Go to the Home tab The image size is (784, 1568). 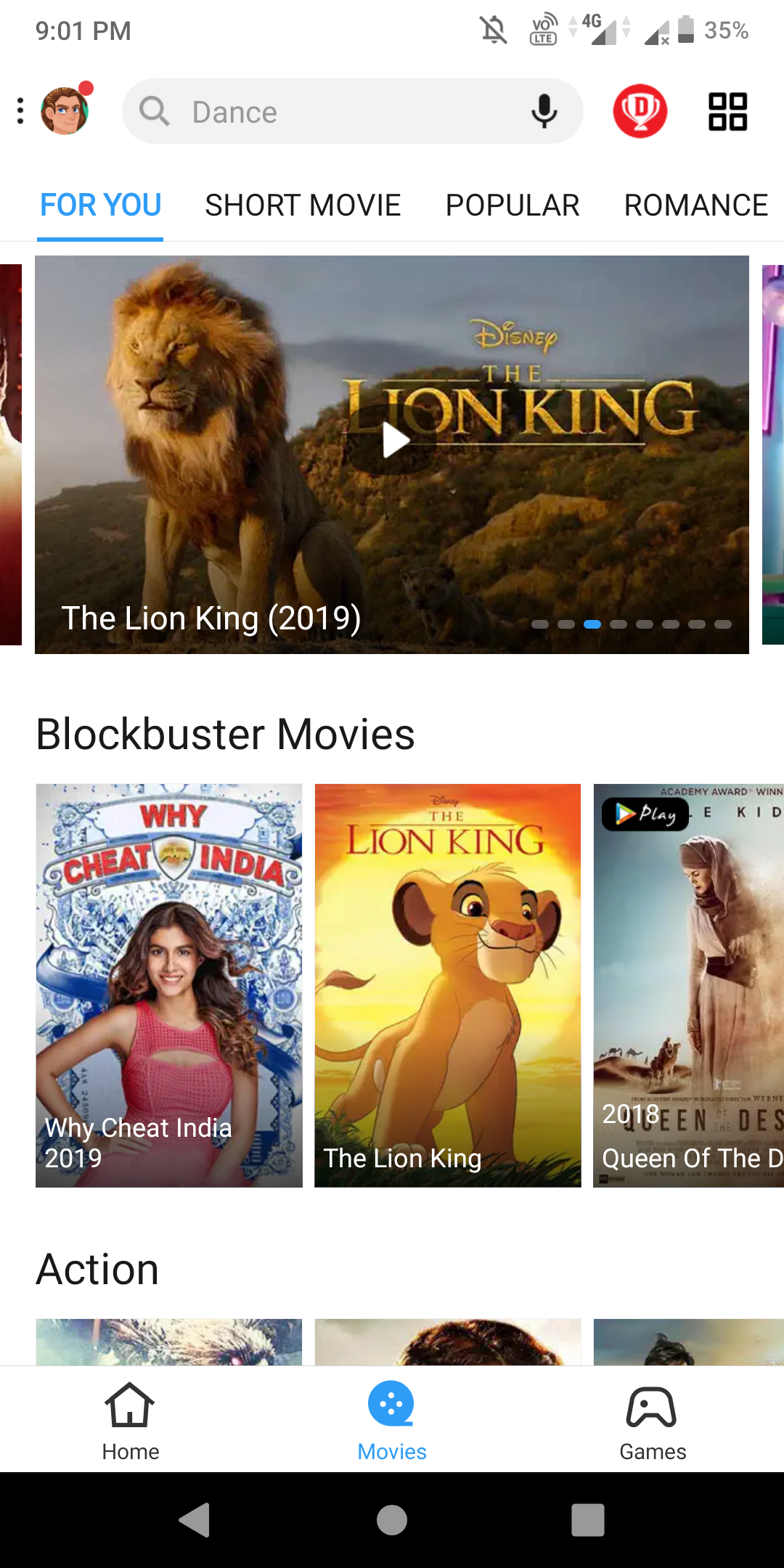coord(131,1421)
